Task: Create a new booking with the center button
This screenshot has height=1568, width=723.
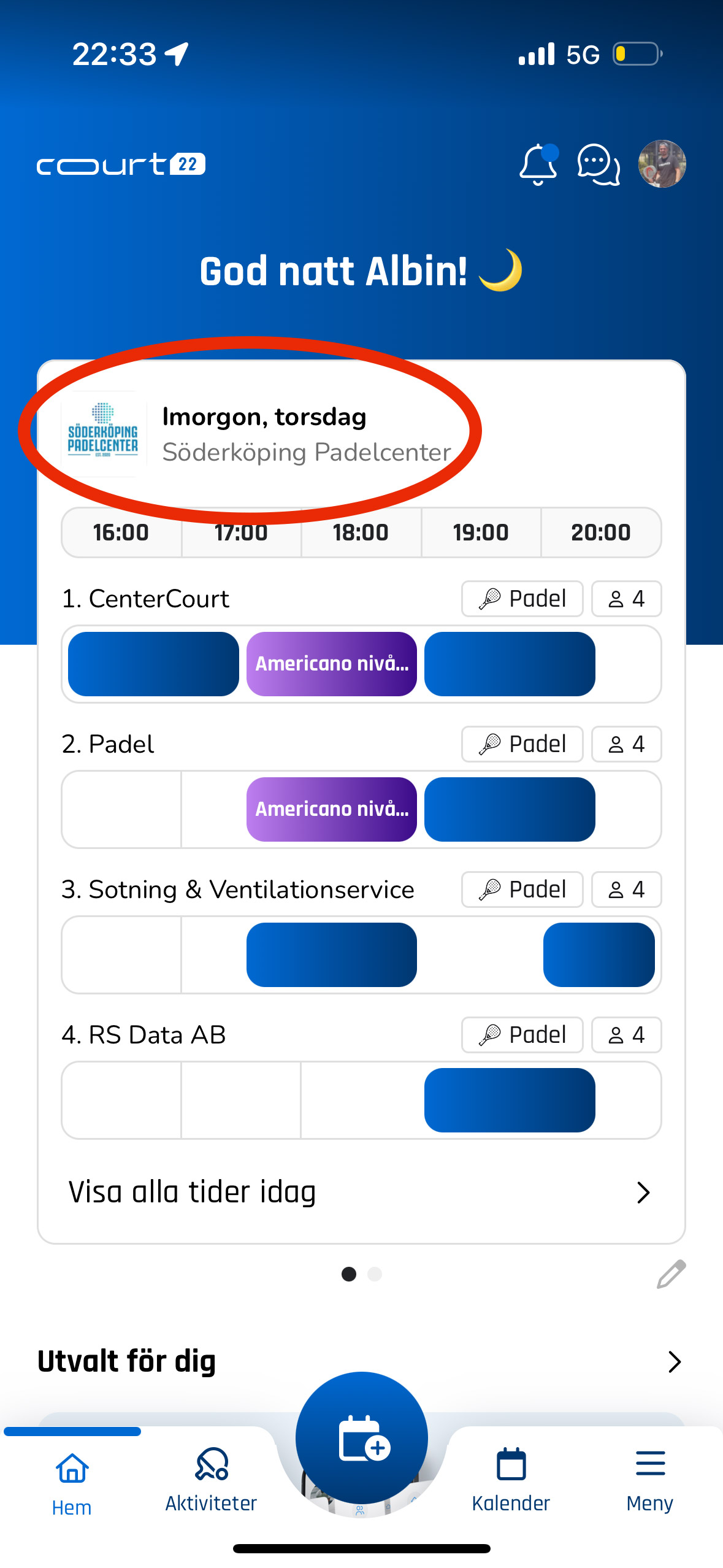Action: point(362,1439)
